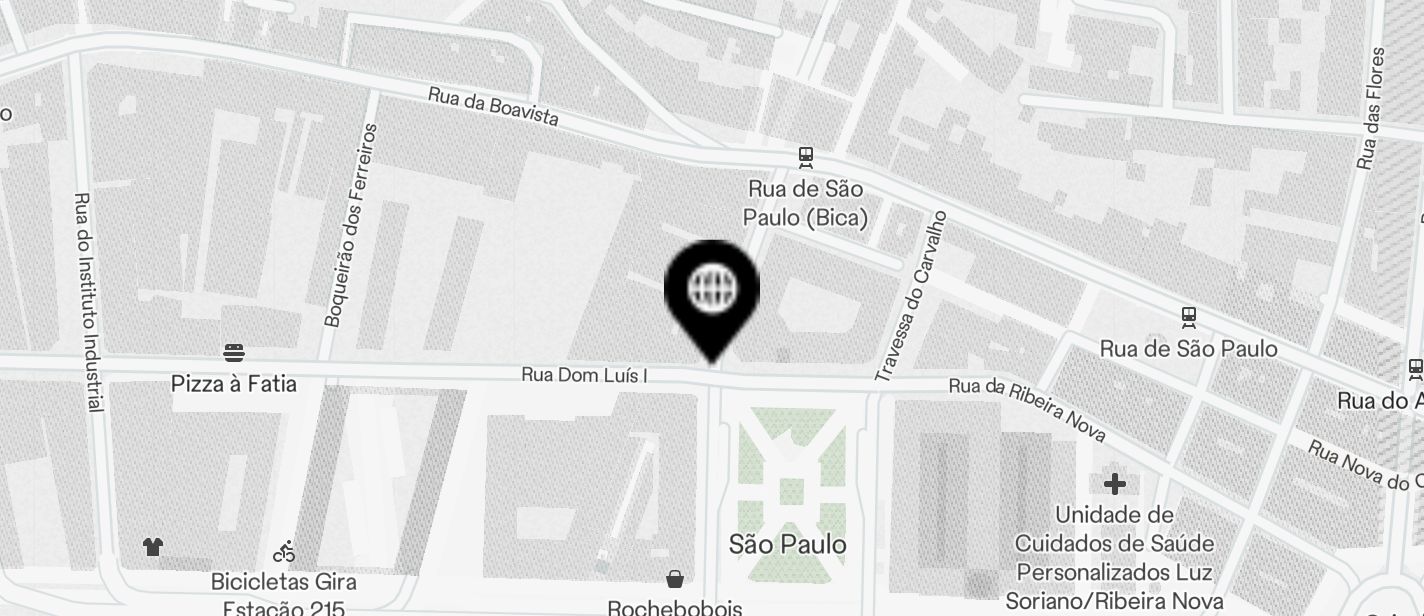Tap the globe location pin marker
1424x616 pixels.
click(x=712, y=291)
